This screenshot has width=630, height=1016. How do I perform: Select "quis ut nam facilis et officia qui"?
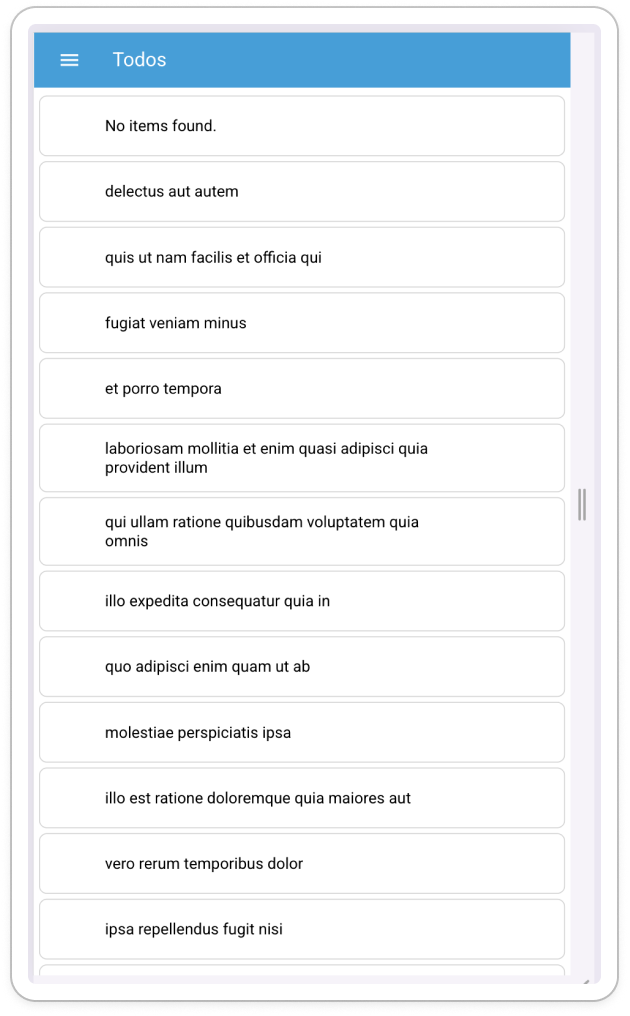click(301, 257)
